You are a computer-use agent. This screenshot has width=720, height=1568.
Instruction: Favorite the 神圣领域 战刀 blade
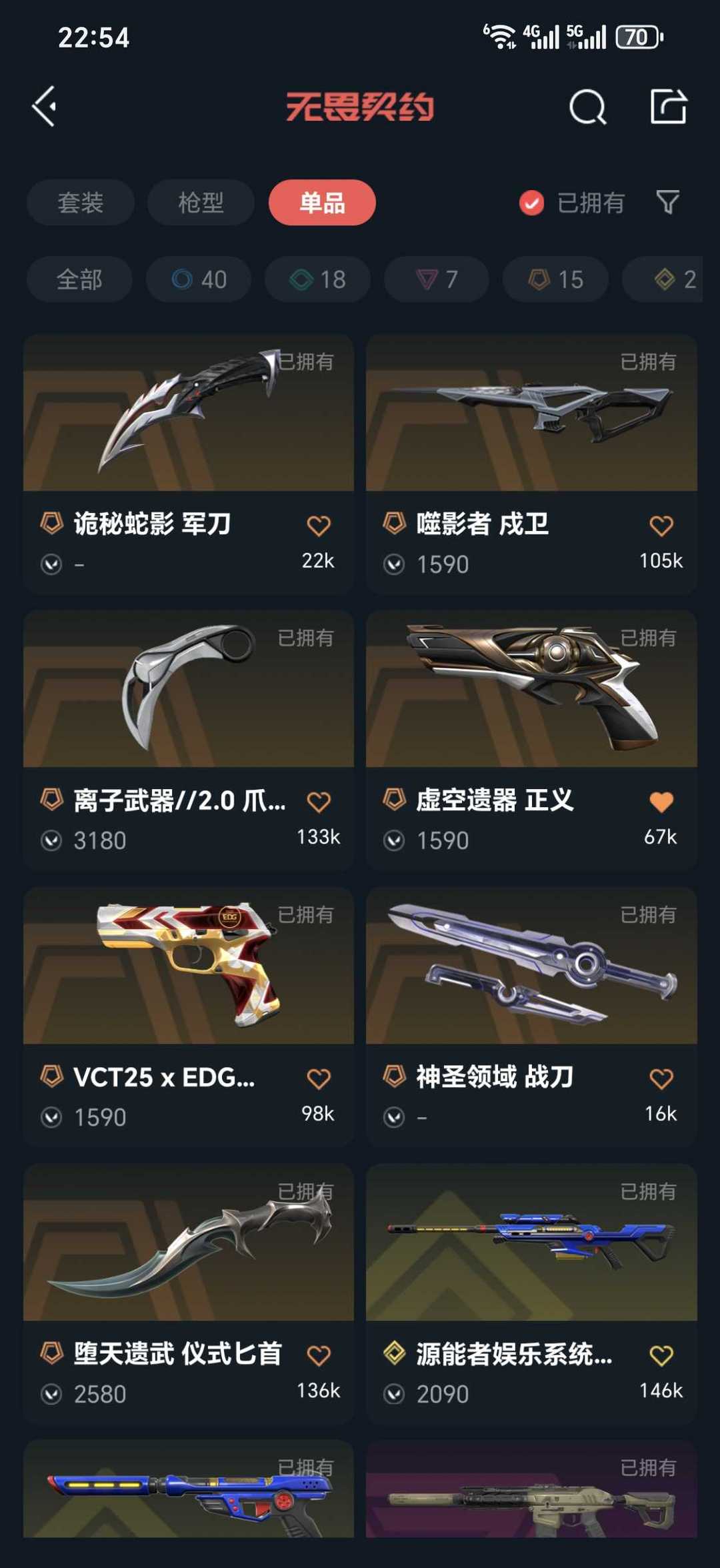tap(662, 1076)
